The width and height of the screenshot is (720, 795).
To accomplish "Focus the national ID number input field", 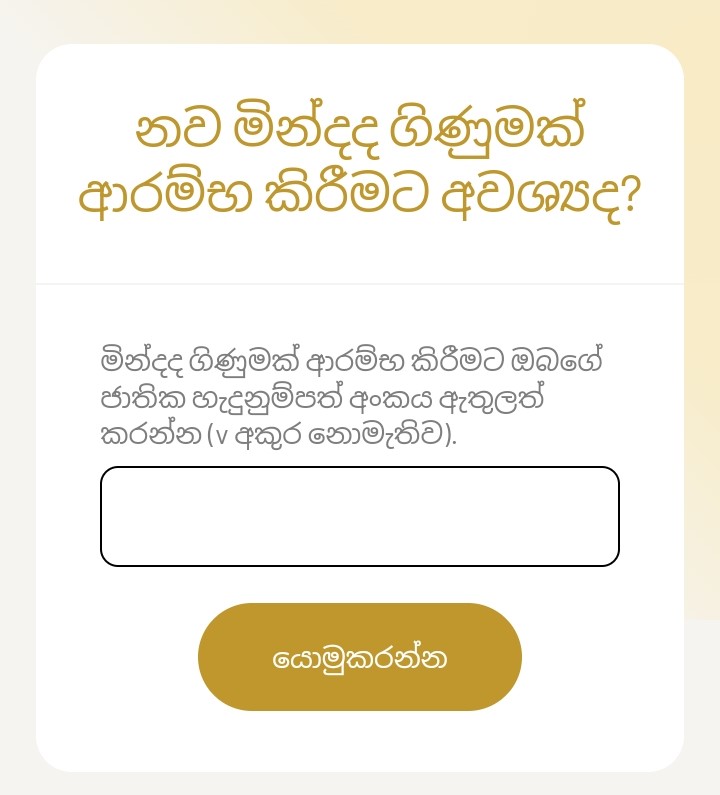I will point(360,516).
